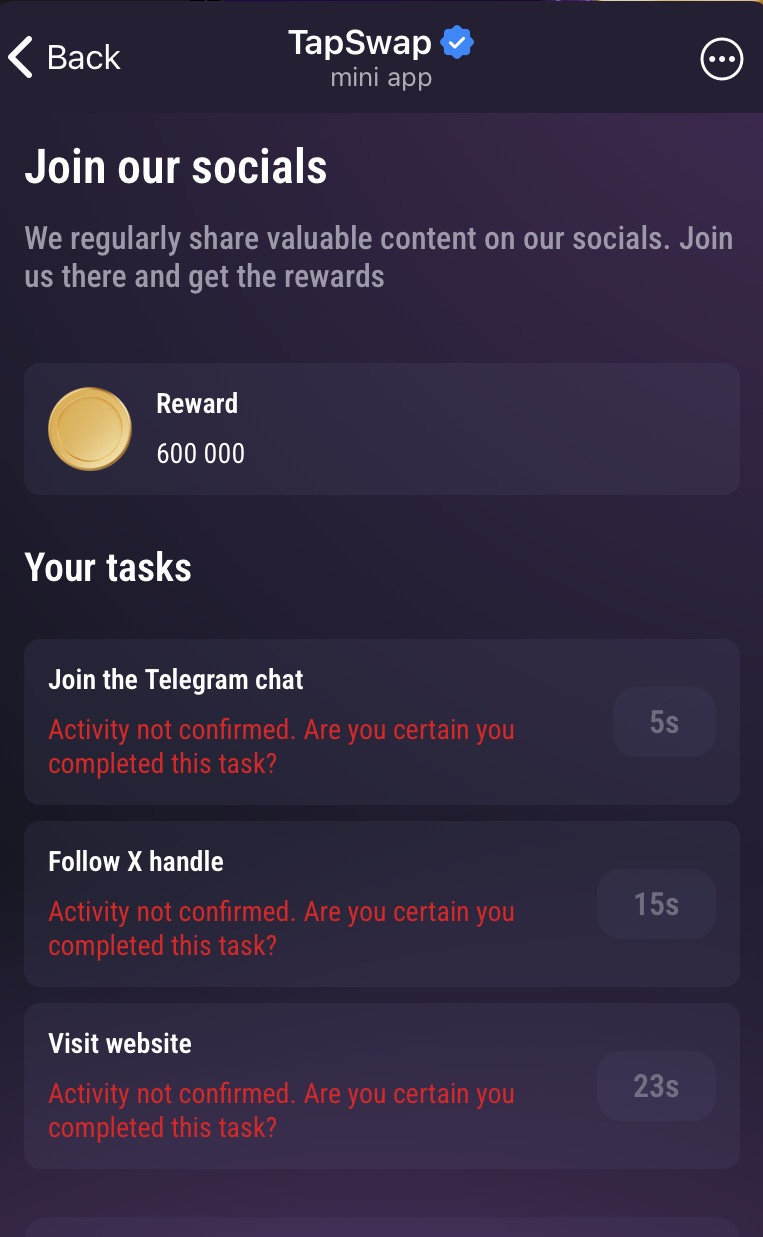
Task: Open the Visit website task
Action: coord(381,1086)
